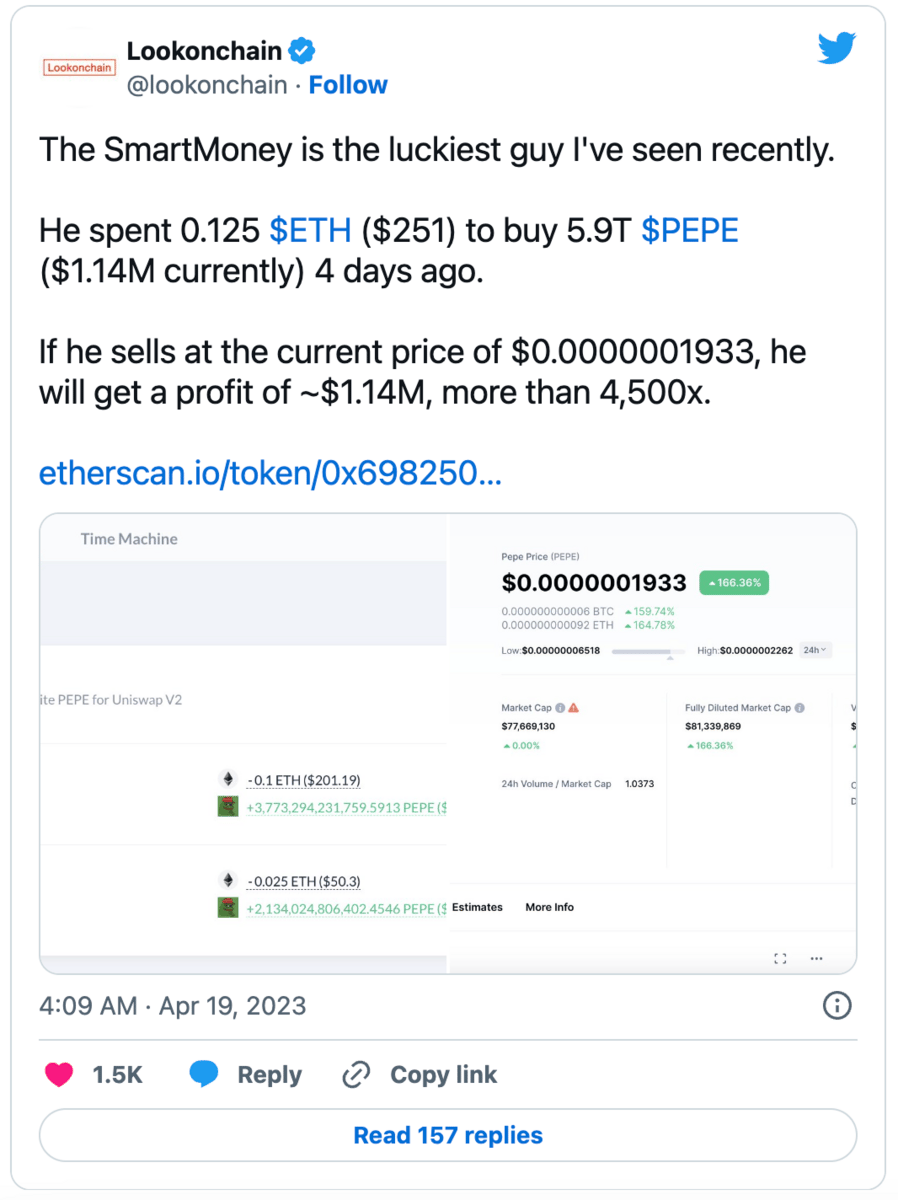View the attached Pepe price image

pyautogui.click(x=448, y=742)
